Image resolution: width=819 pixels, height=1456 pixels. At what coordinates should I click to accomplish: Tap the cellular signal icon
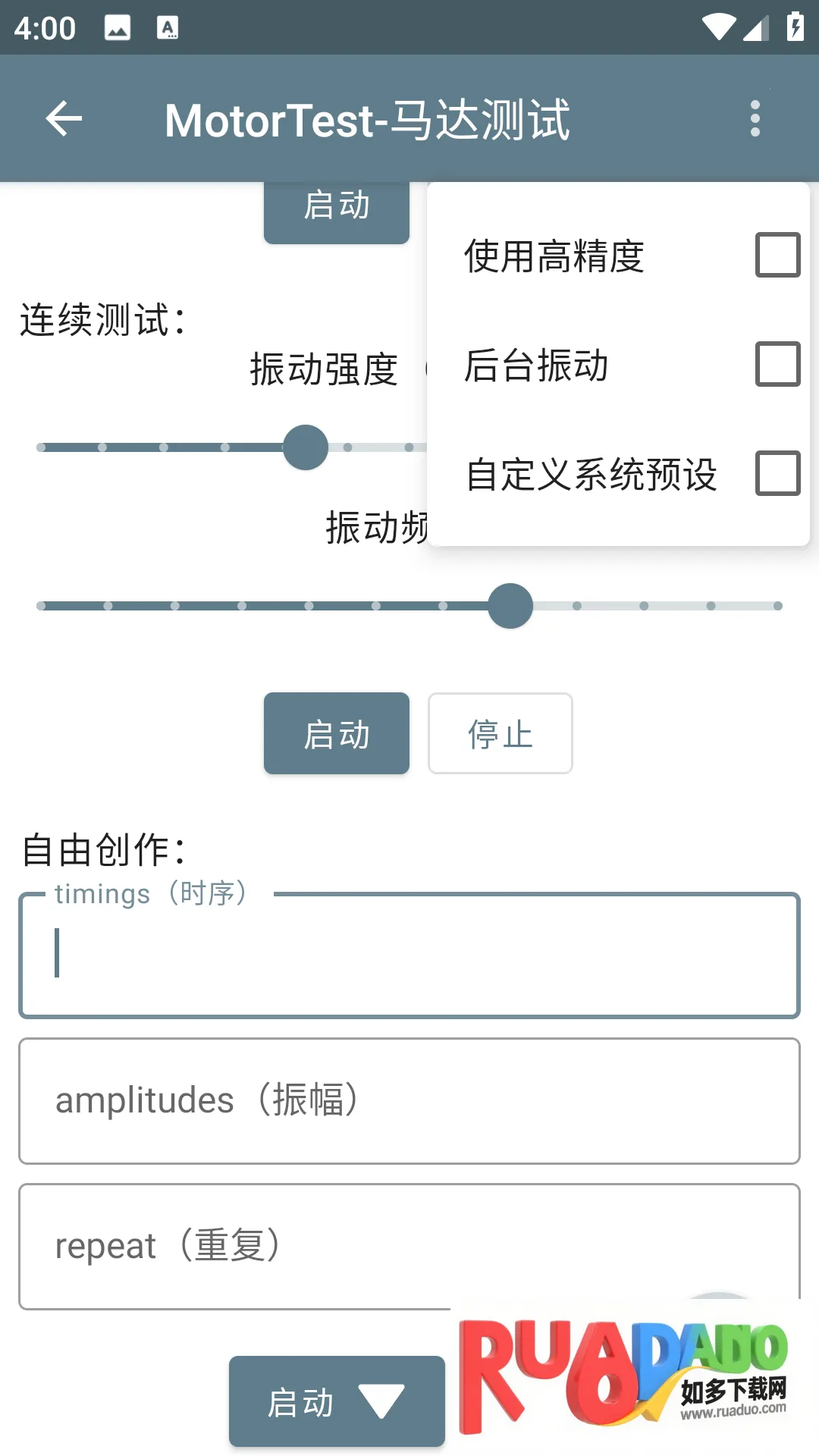pos(757,27)
